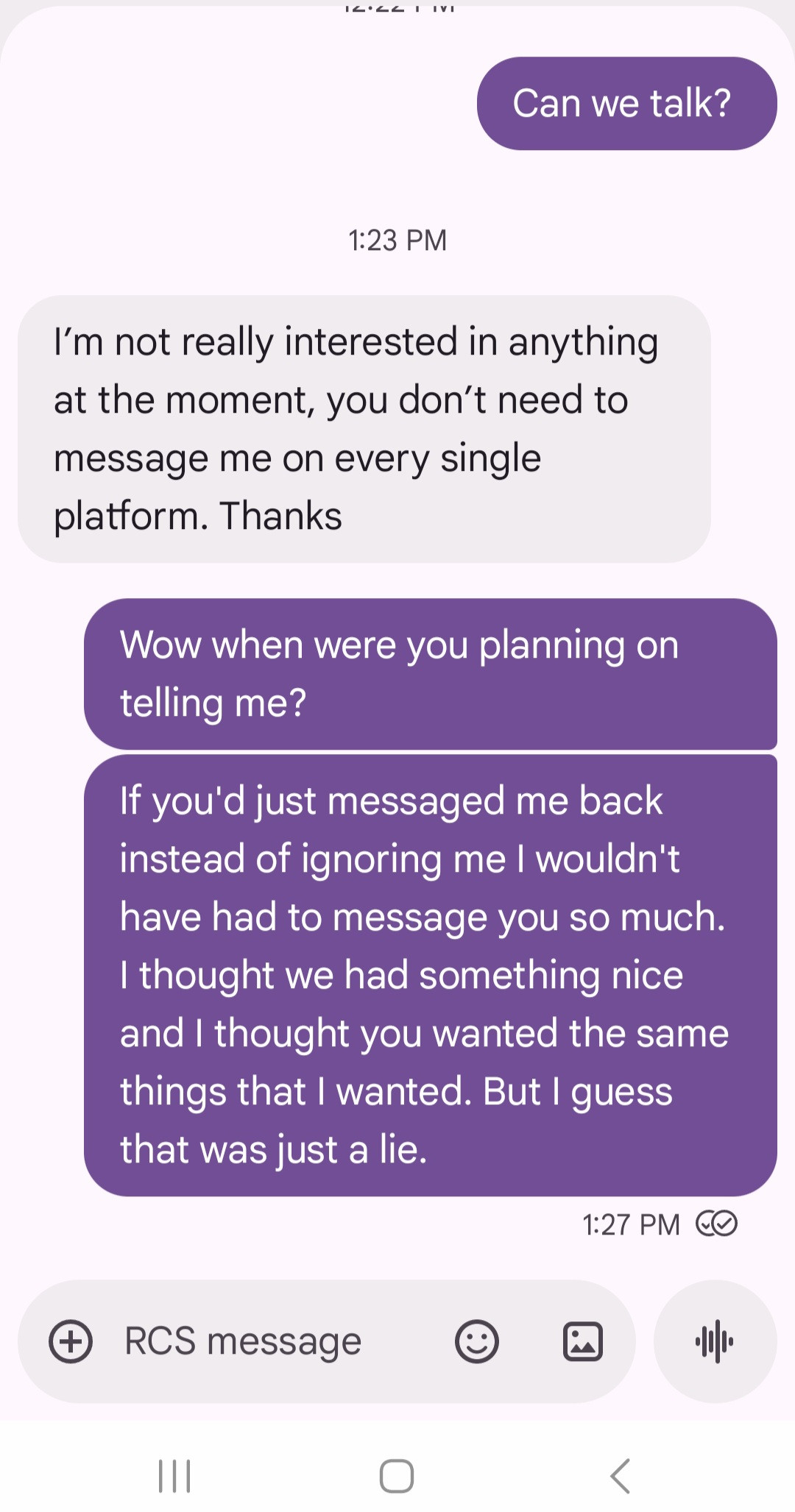Record a voice message

(x=715, y=1341)
